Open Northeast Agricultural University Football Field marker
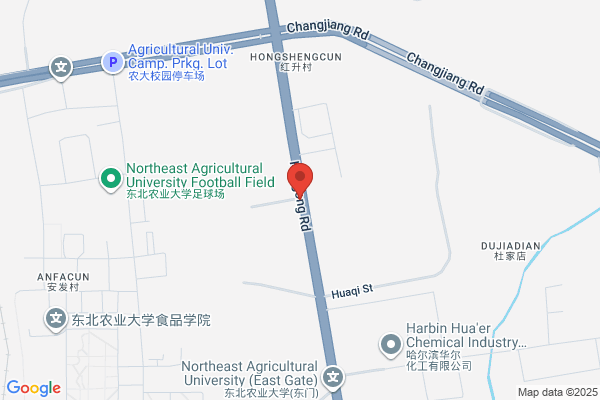The image size is (600, 400). click(x=111, y=179)
